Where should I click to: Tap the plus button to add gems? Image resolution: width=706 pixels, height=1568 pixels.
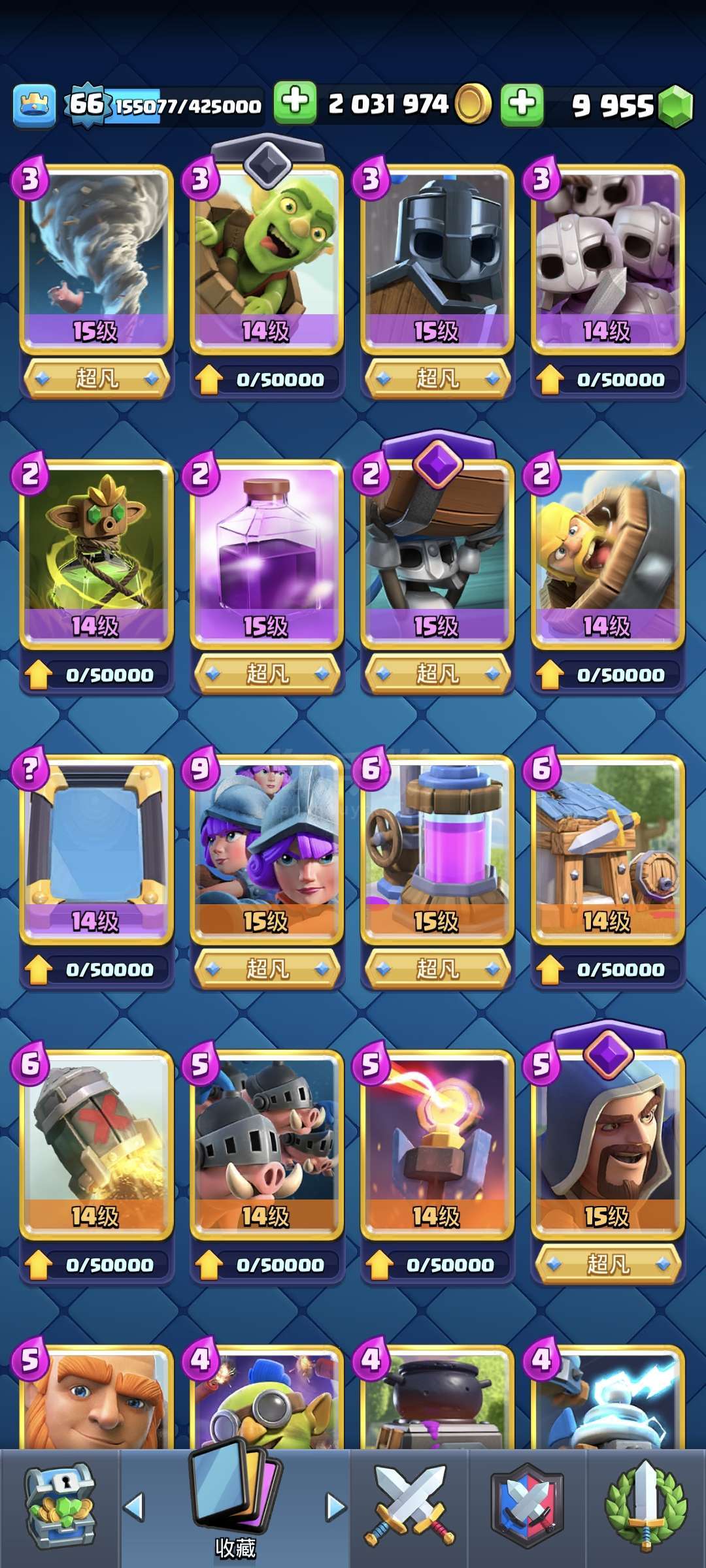pyautogui.click(x=522, y=105)
